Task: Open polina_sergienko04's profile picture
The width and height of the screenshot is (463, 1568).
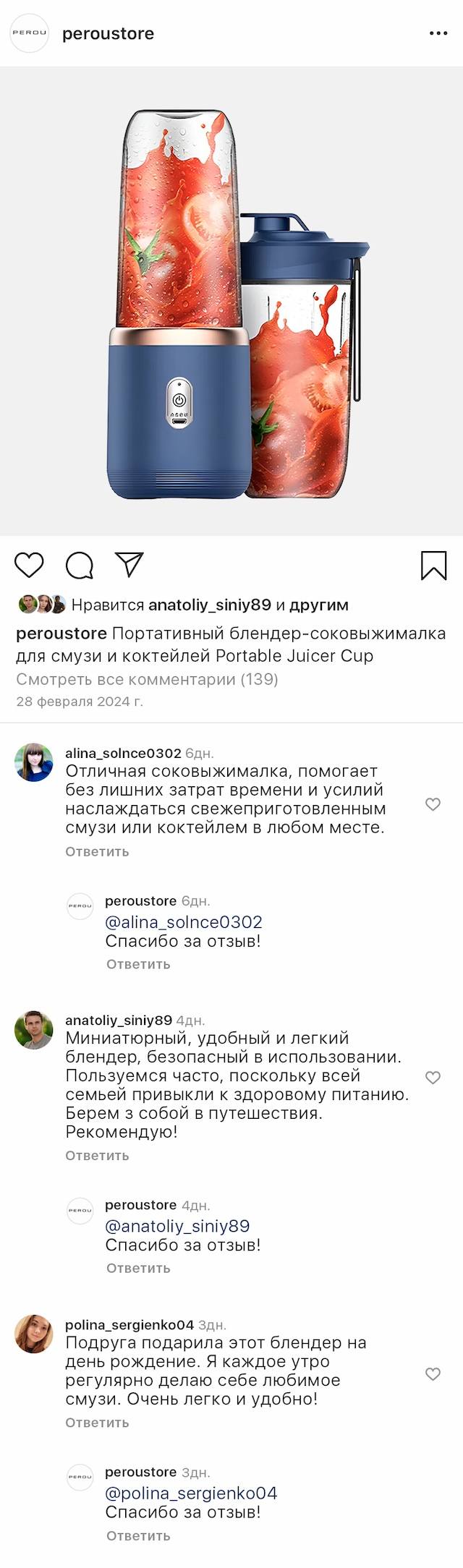Action: [34, 1334]
